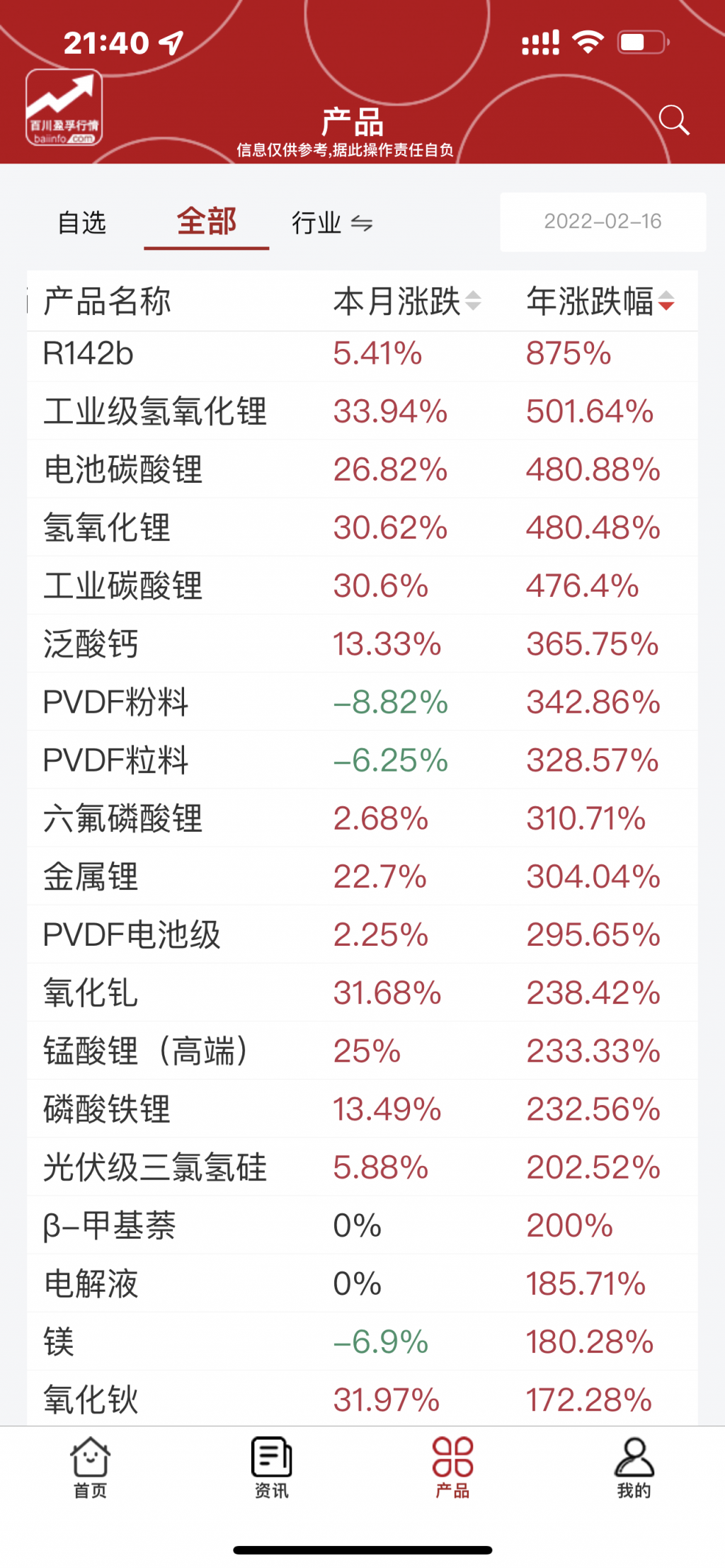View 磷酸铁锂 product details
Image resolution: width=725 pixels, height=1568 pixels.
(107, 1109)
